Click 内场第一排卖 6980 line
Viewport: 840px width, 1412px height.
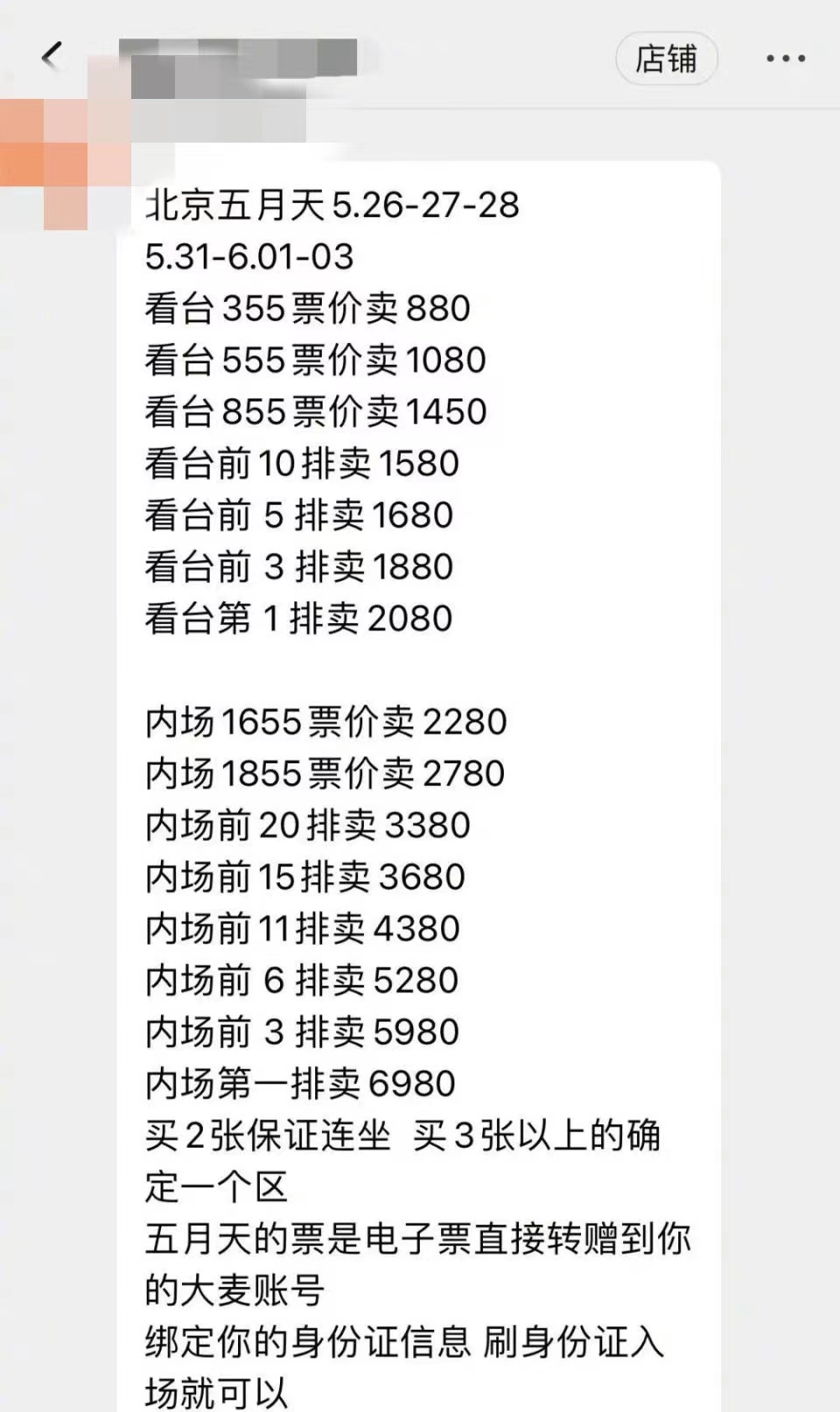tap(299, 1084)
